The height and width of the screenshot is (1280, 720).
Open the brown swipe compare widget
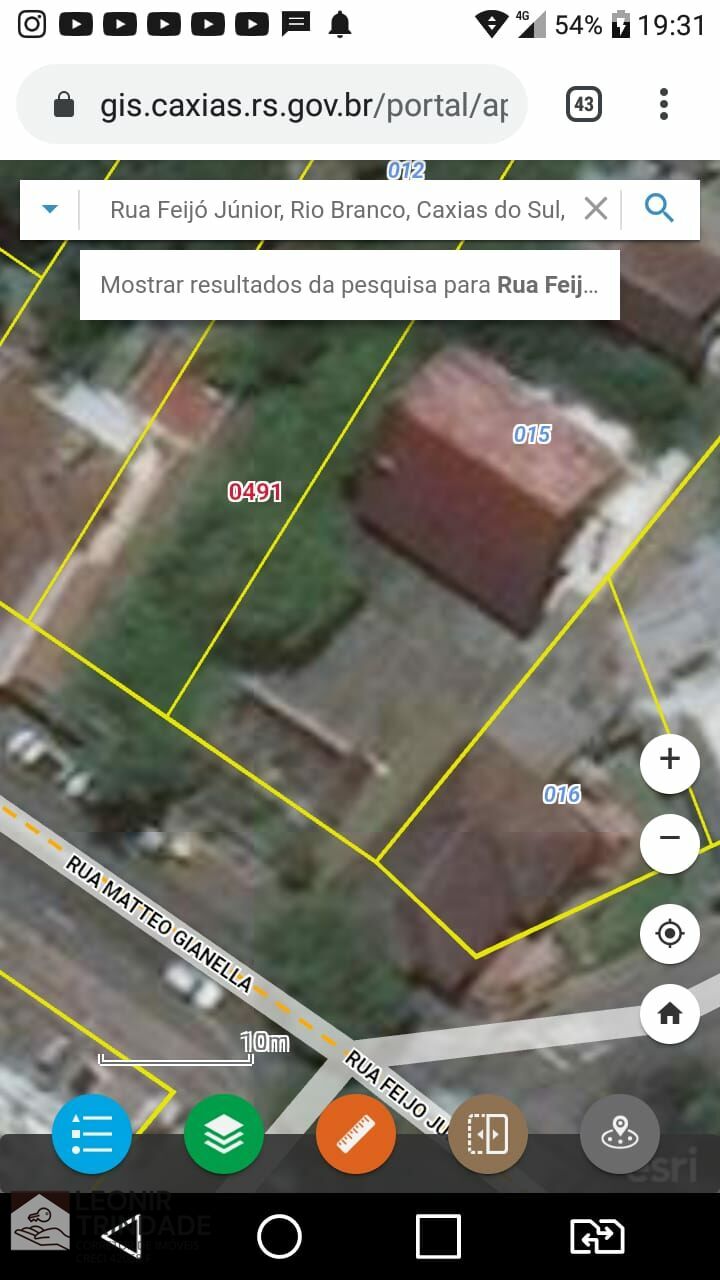pyautogui.click(x=488, y=1134)
